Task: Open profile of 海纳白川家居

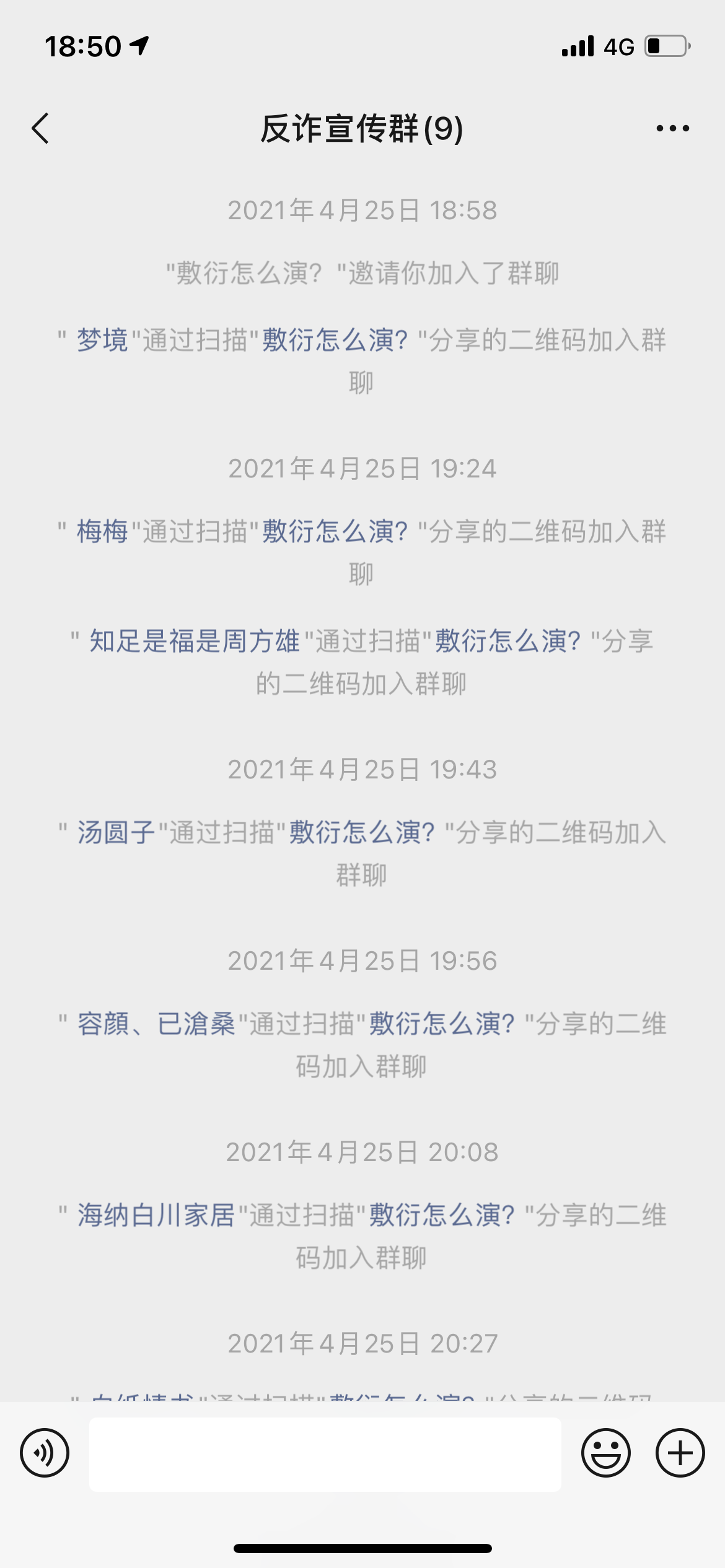Action: coord(156,1216)
